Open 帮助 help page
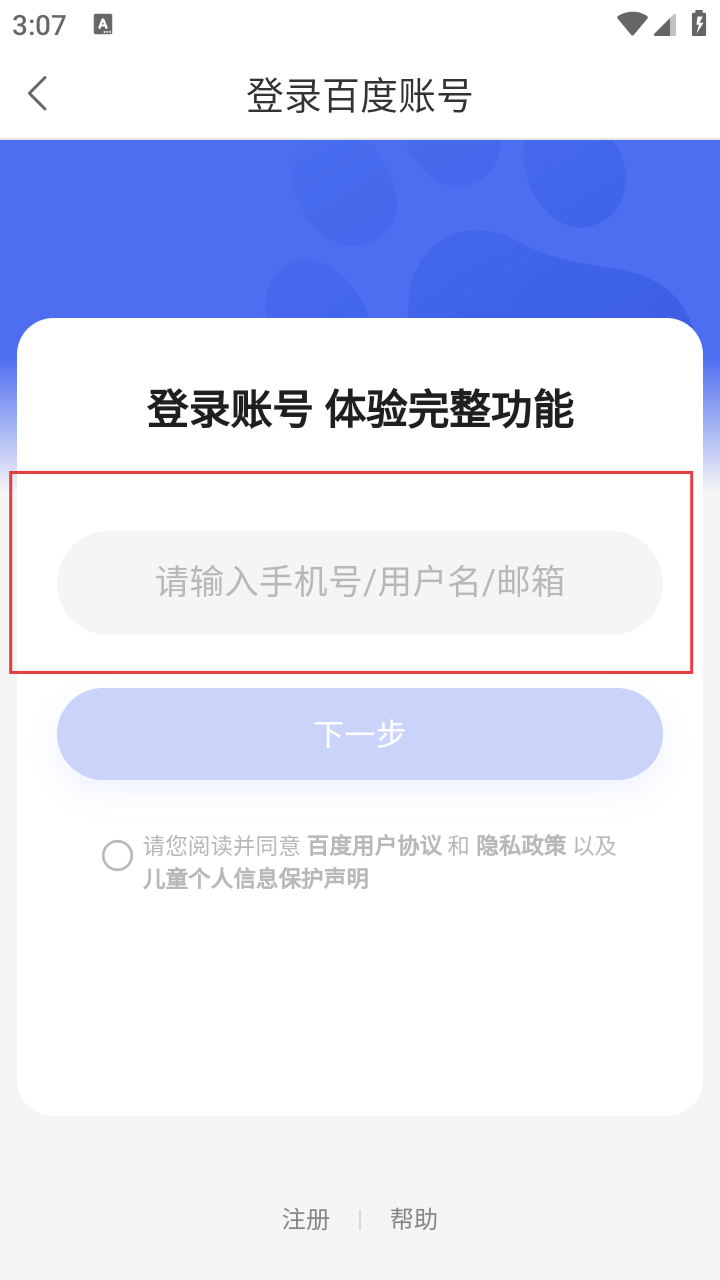This screenshot has height=1280, width=720. (413, 1219)
